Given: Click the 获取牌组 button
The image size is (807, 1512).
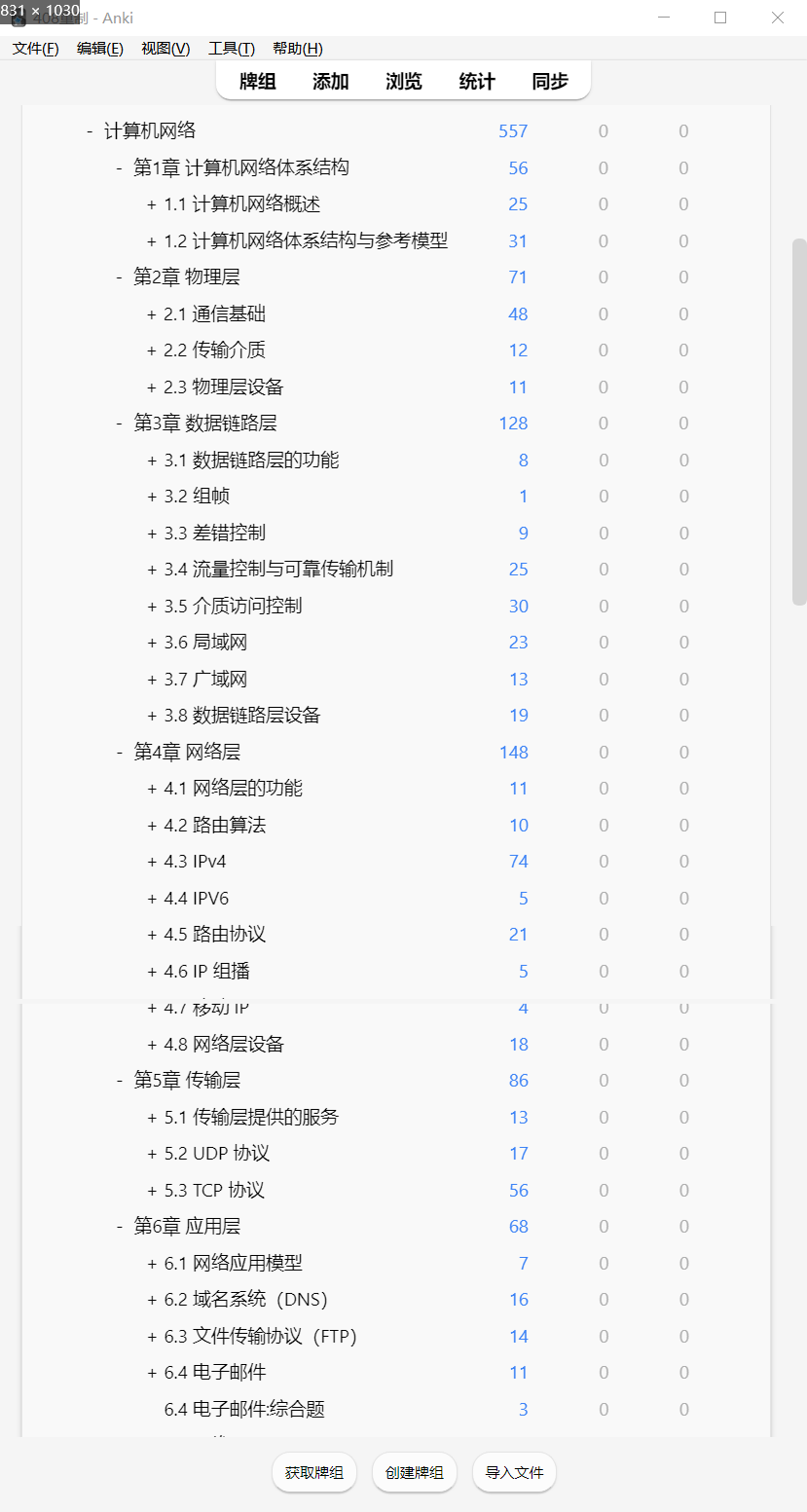Looking at the screenshot, I should pos(314,1472).
